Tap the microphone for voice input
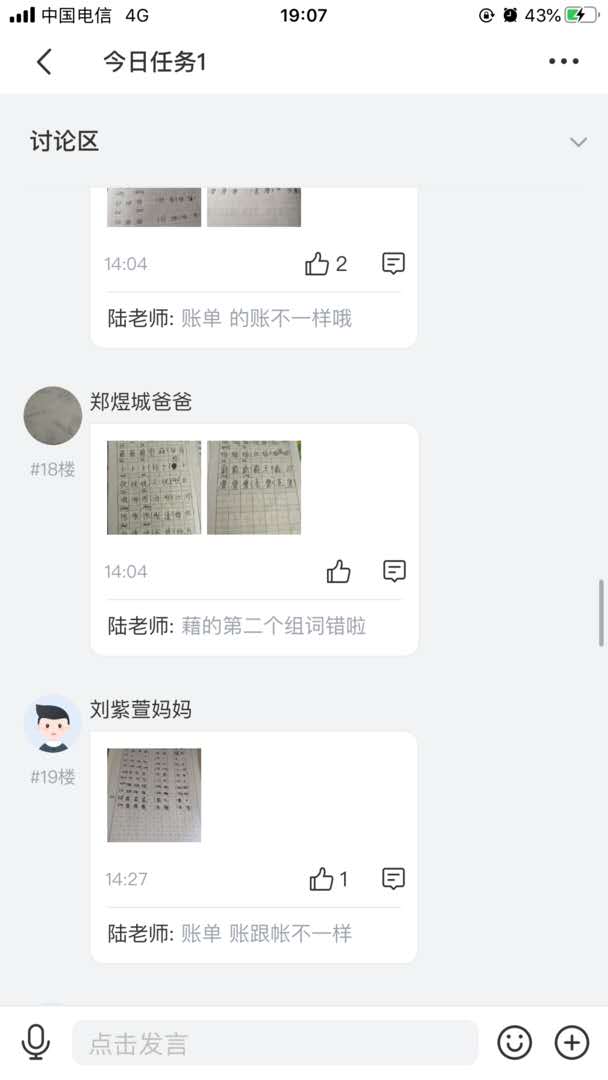 (x=36, y=1043)
